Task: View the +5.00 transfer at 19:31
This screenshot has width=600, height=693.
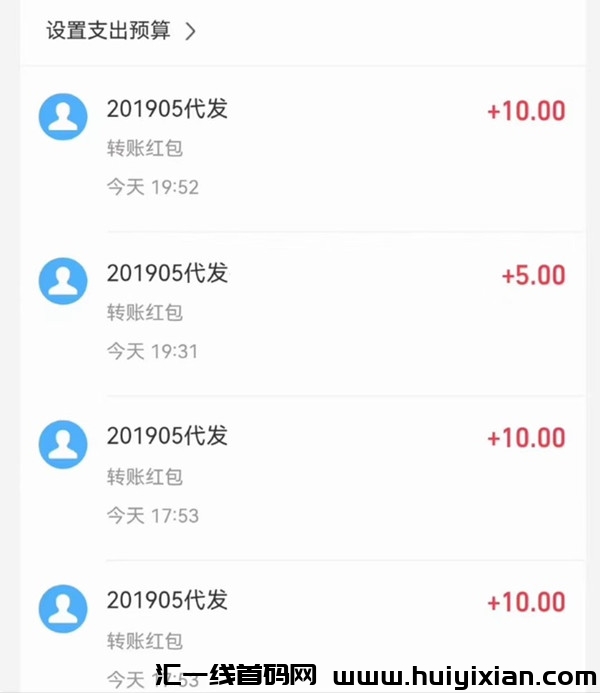Action: coord(300,312)
